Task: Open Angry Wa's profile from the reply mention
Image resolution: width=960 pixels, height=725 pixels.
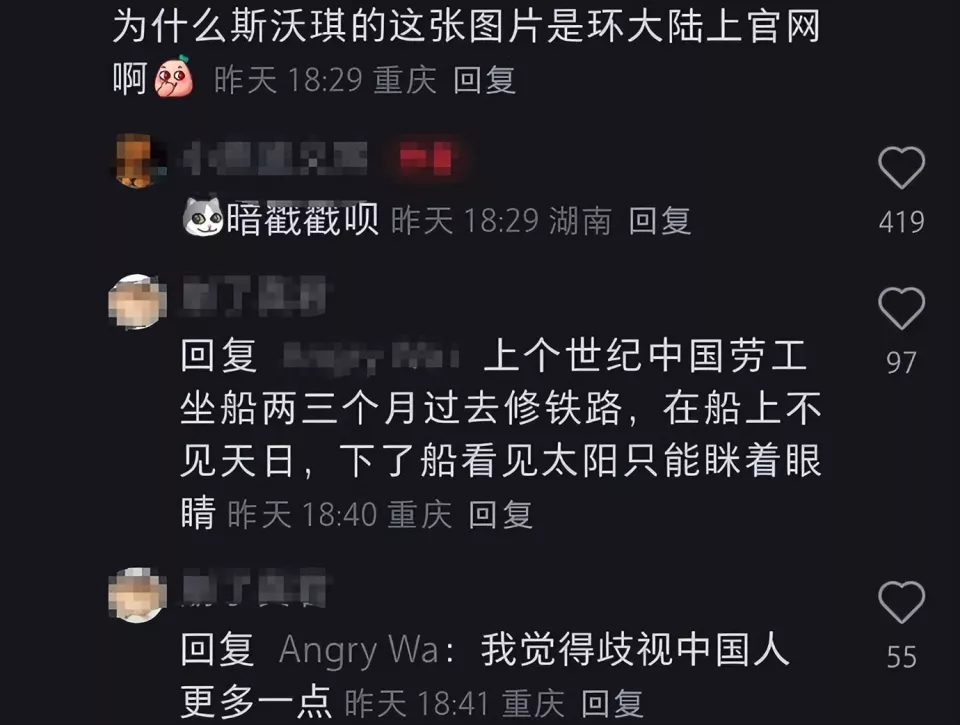Action: click(358, 651)
